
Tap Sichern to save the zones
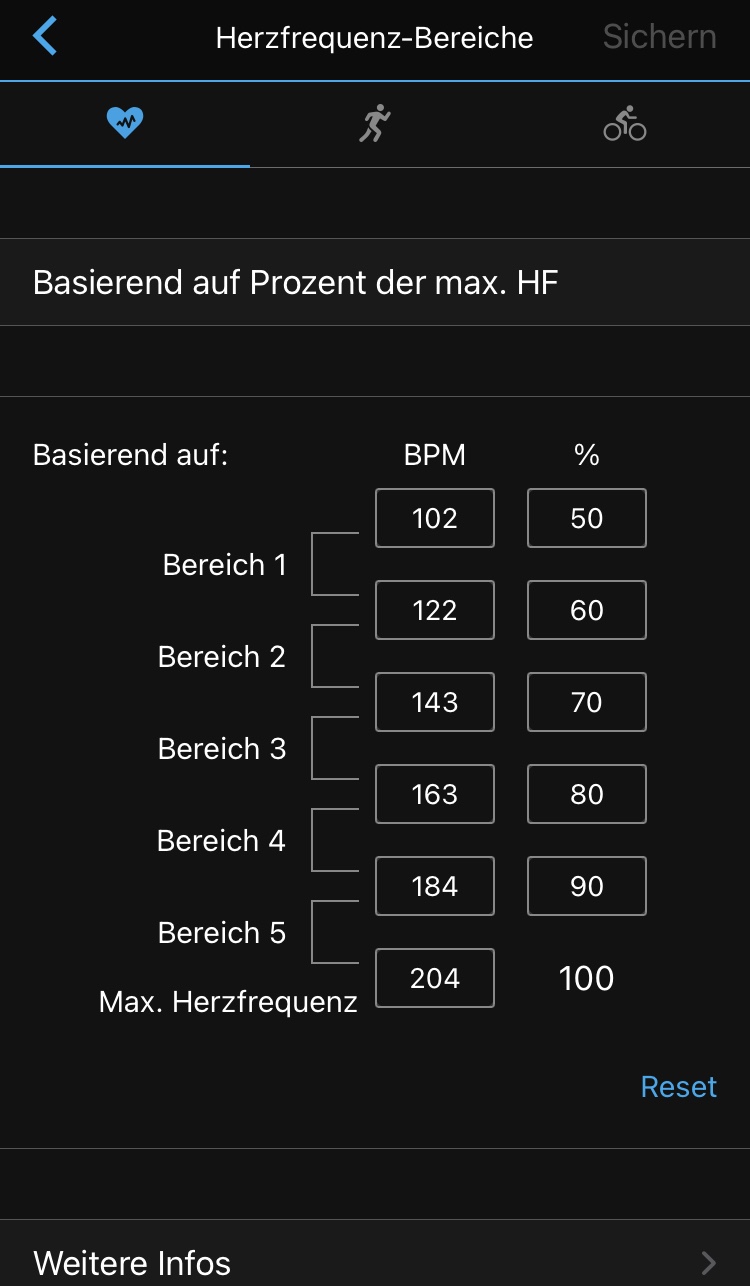[659, 37]
